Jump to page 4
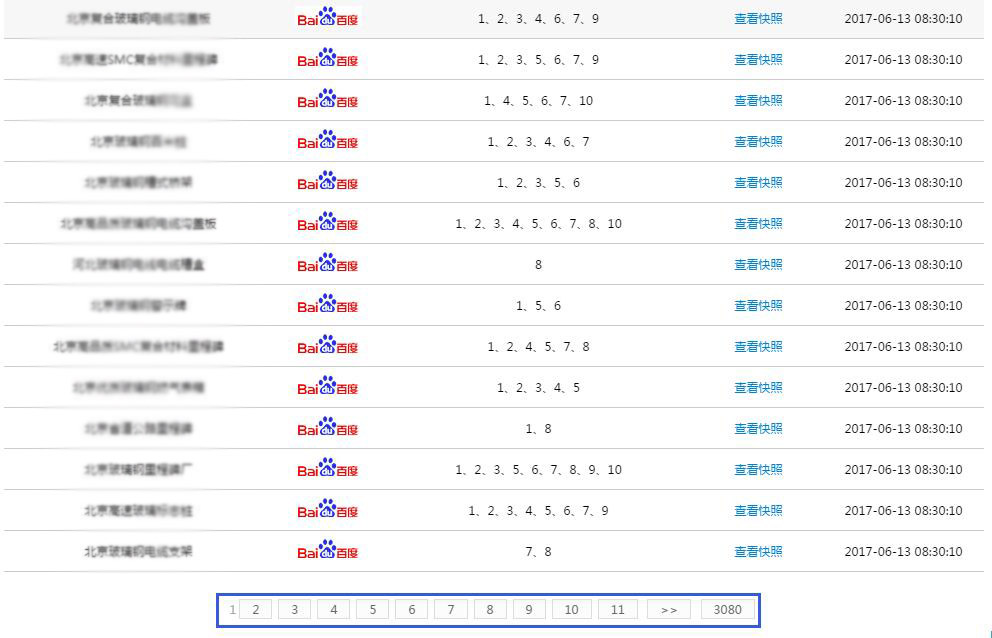992x638 pixels. (x=333, y=610)
